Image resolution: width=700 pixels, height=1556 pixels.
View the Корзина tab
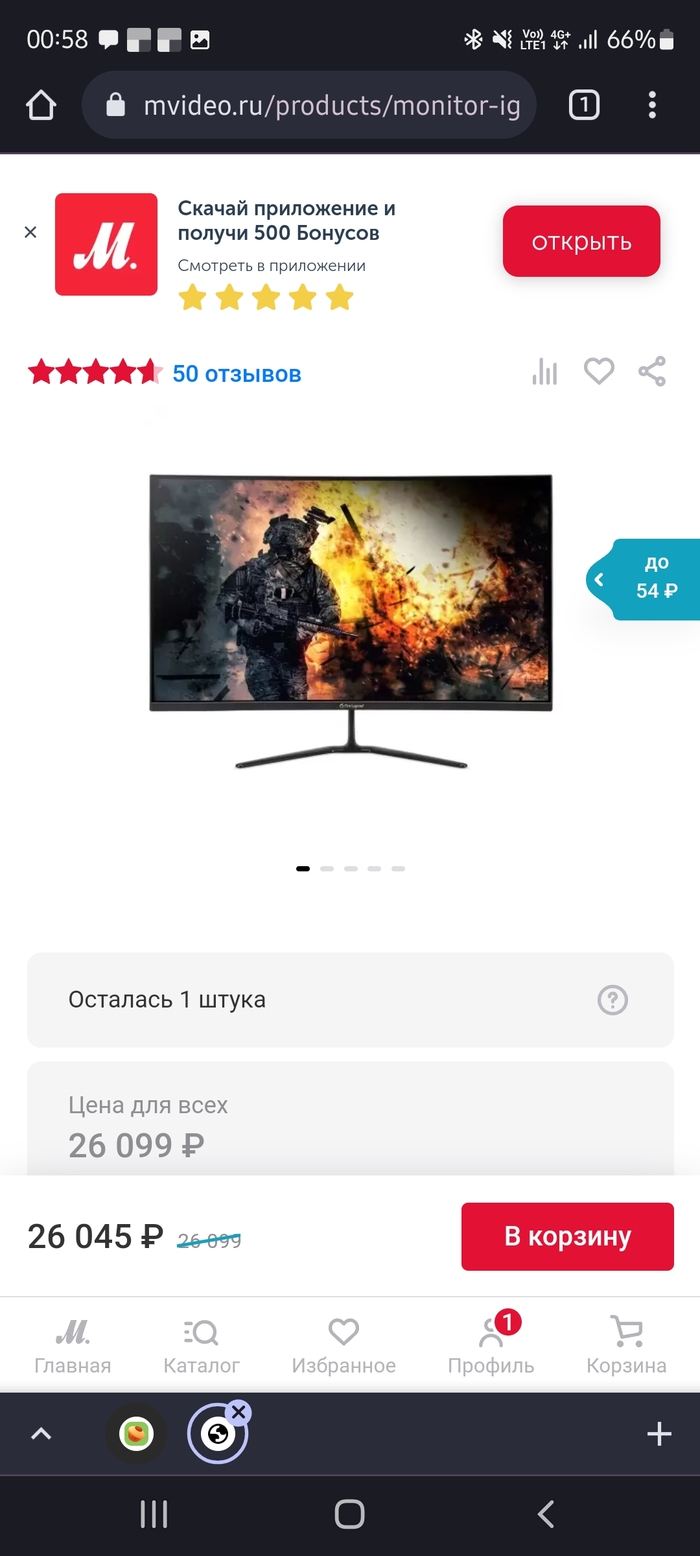click(626, 1345)
